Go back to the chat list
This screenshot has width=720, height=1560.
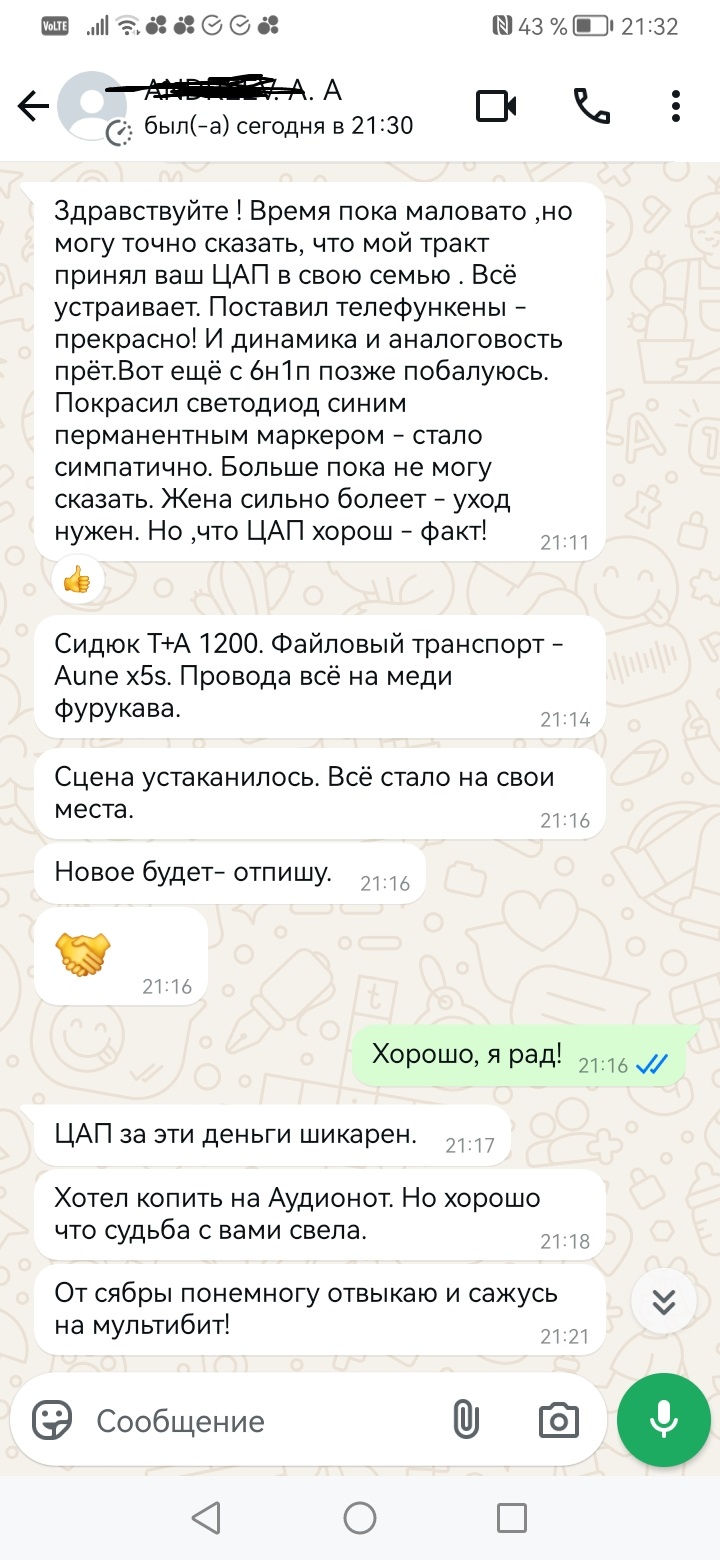[33, 107]
